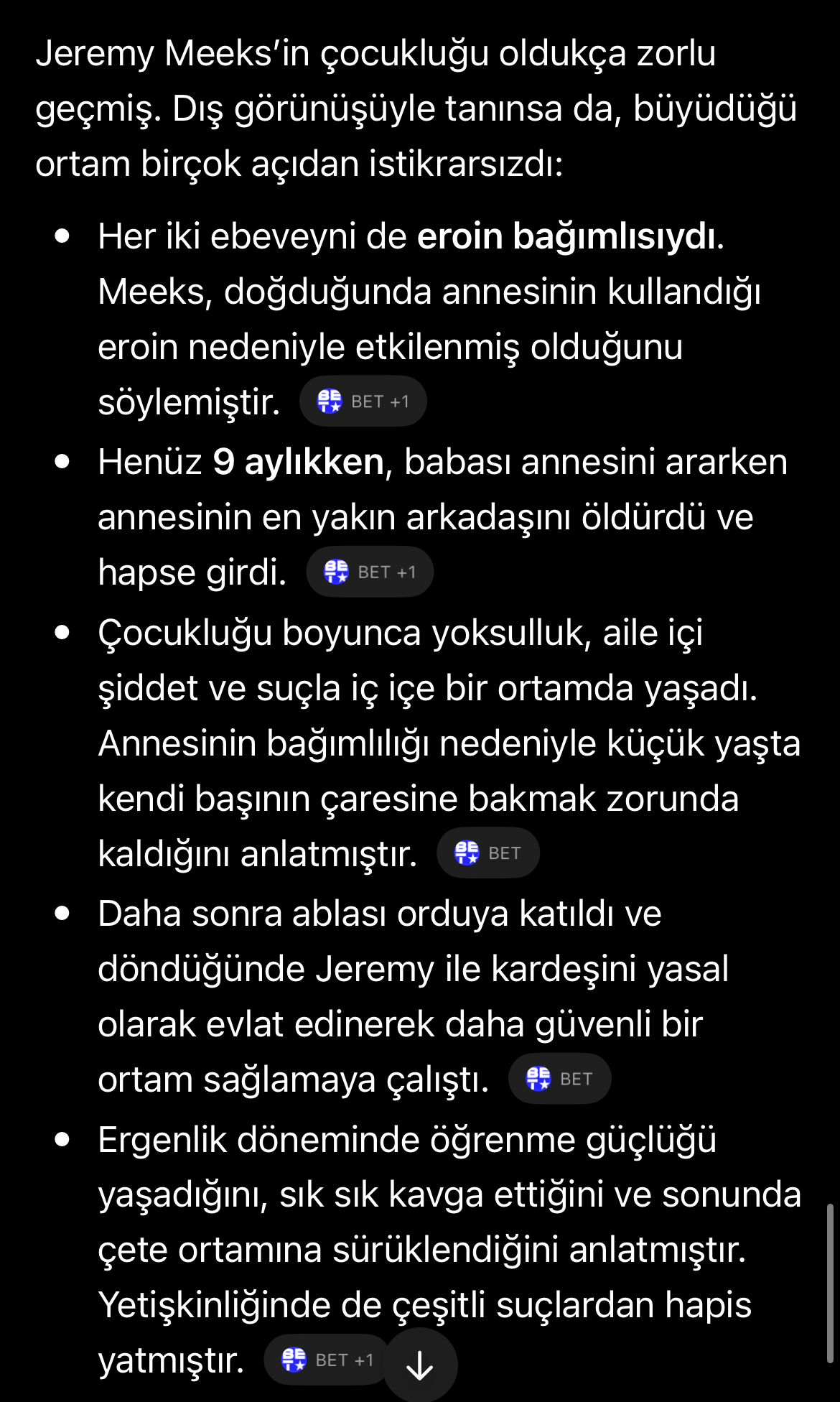840x1402 pixels.
Task: Open the BET +1 source after yatmıştır
Action: [327, 1360]
